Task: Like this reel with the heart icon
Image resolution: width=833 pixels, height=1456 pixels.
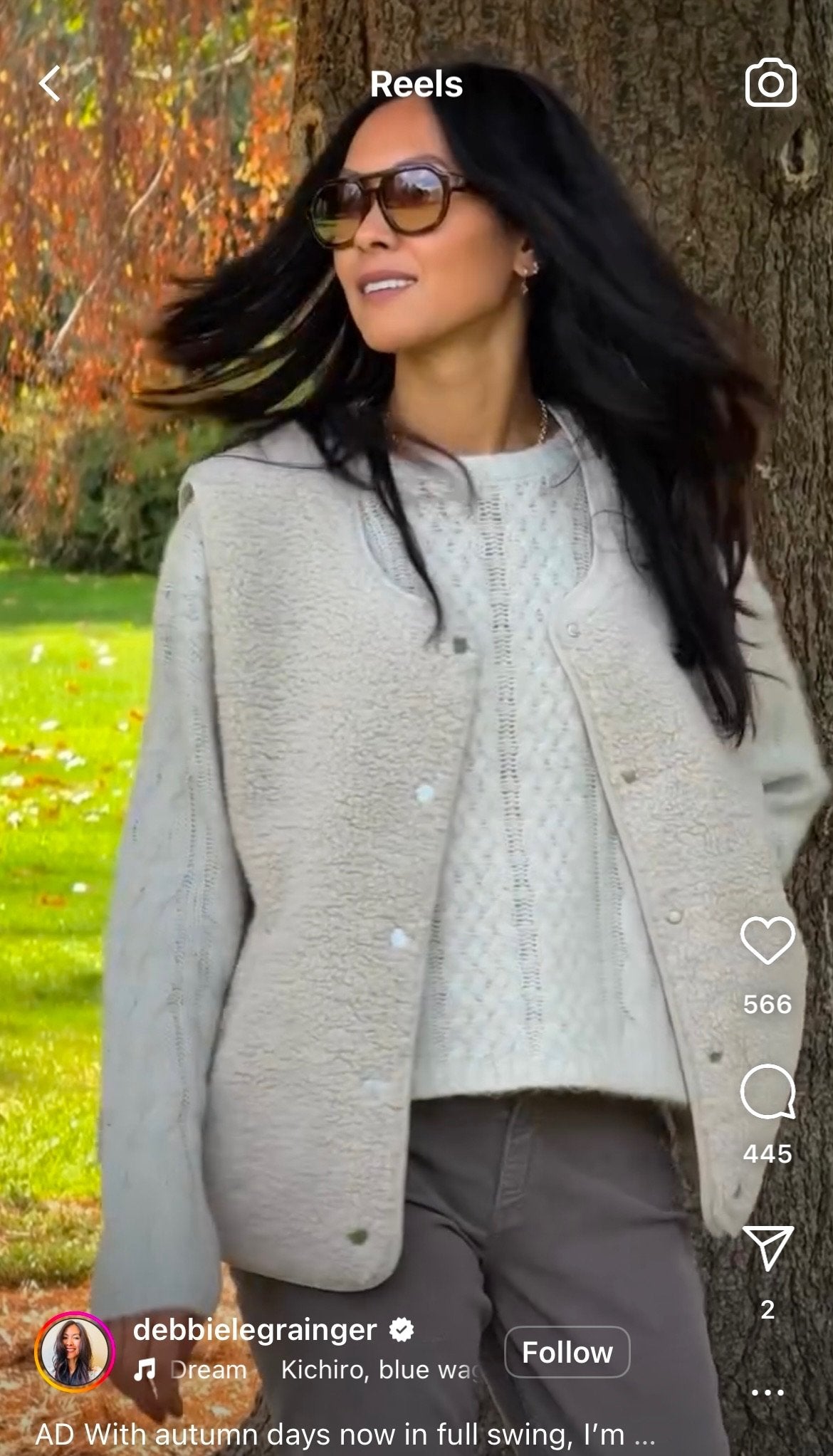Action: (x=767, y=941)
